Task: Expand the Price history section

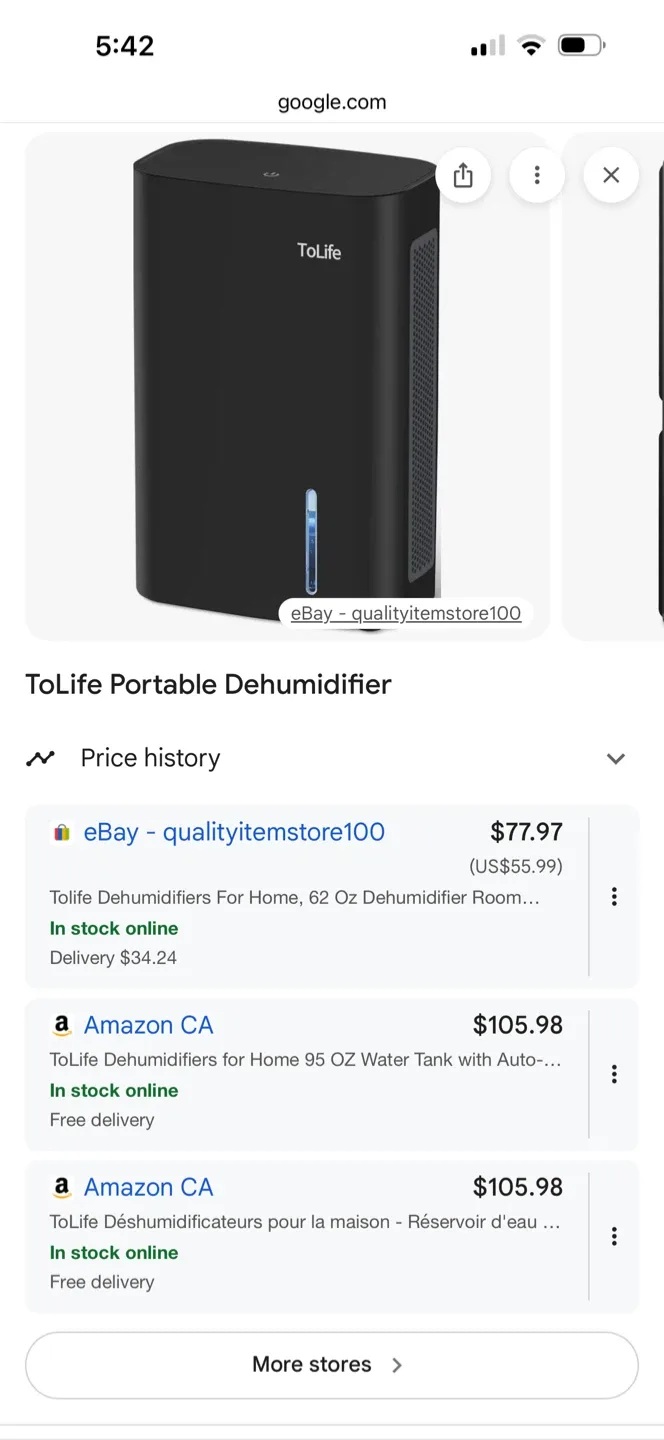Action: (x=331, y=758)
